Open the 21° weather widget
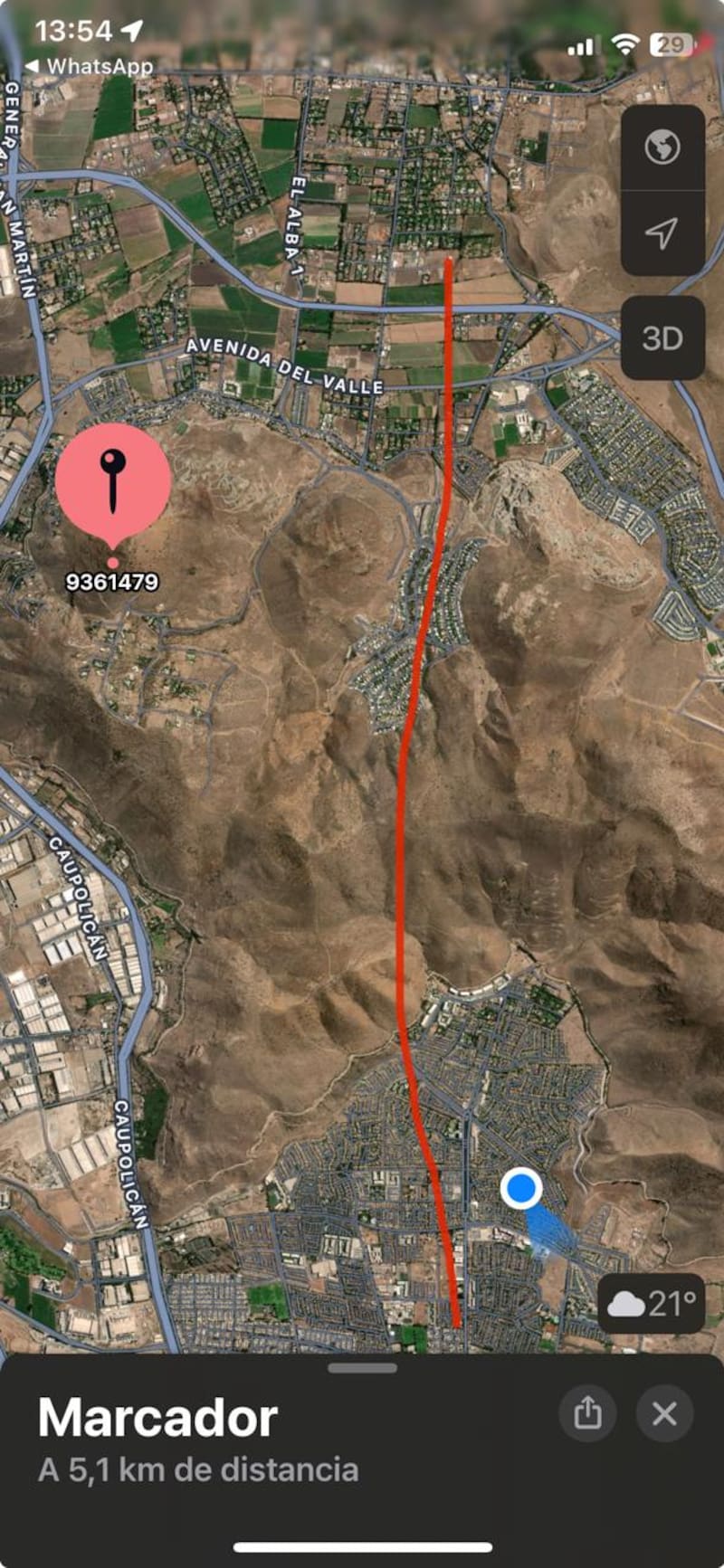This screenshot has width=724, height=1568. coord(652,1304)
